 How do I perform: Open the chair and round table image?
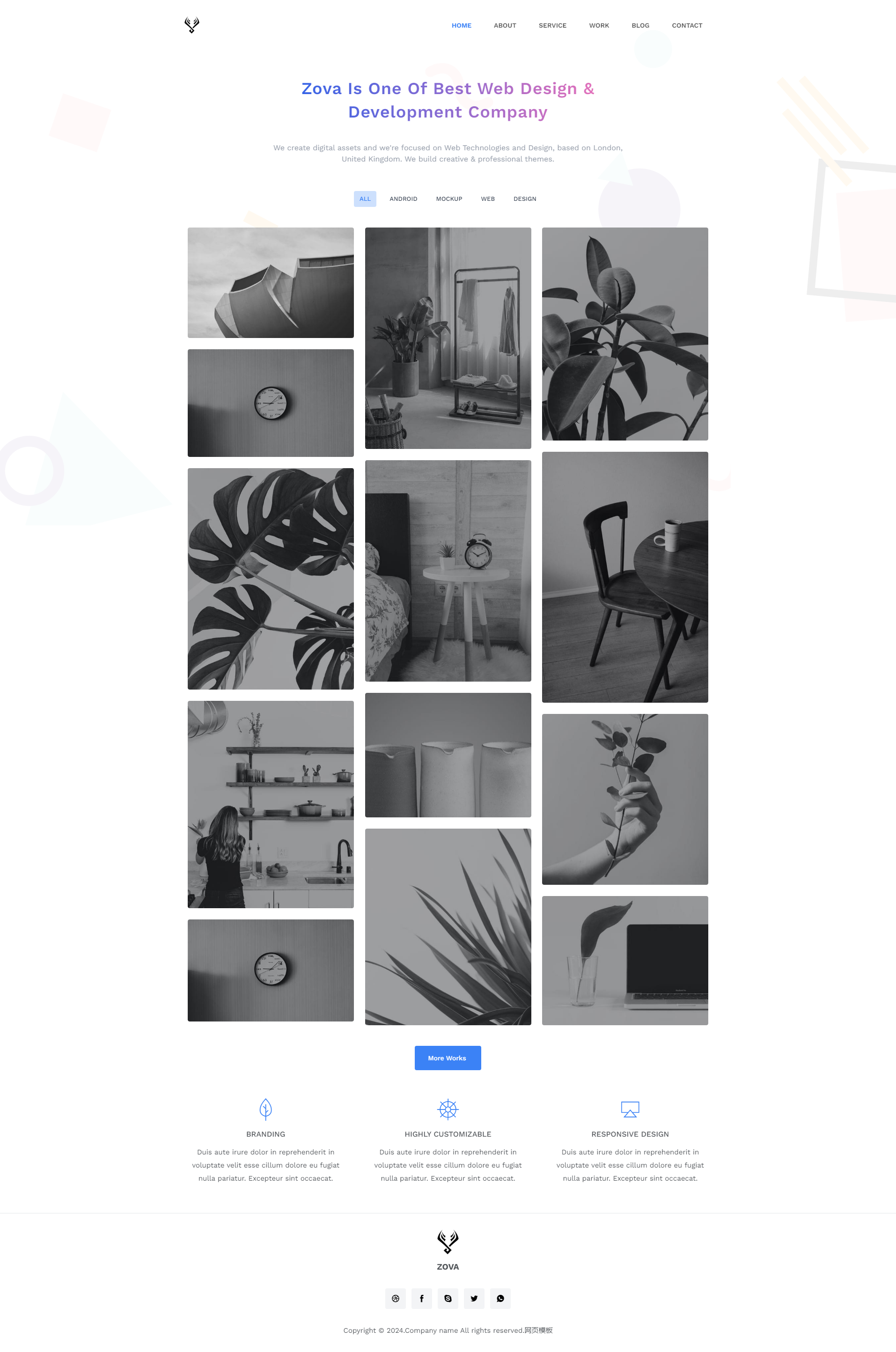624,577
